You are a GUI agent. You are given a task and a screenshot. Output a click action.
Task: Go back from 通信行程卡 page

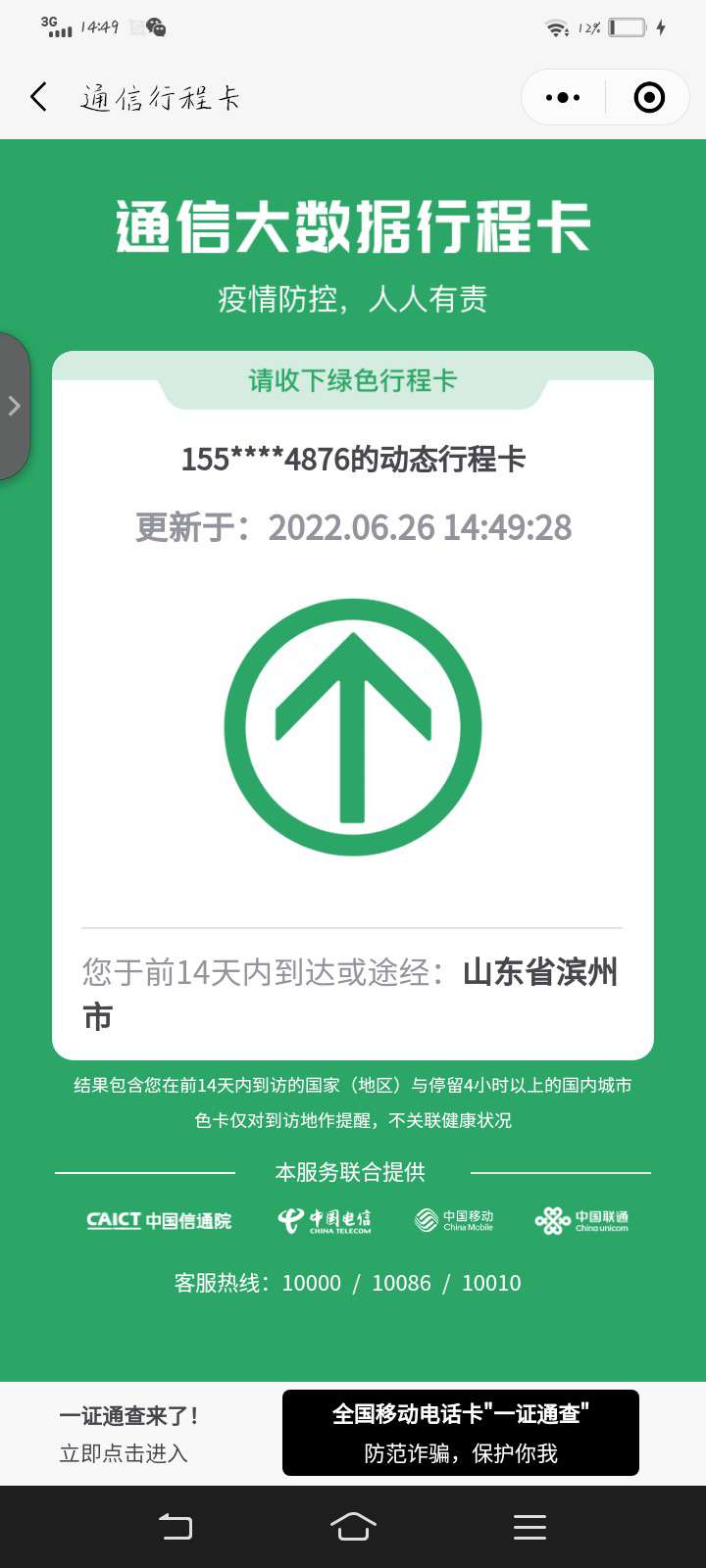(39, 97)
